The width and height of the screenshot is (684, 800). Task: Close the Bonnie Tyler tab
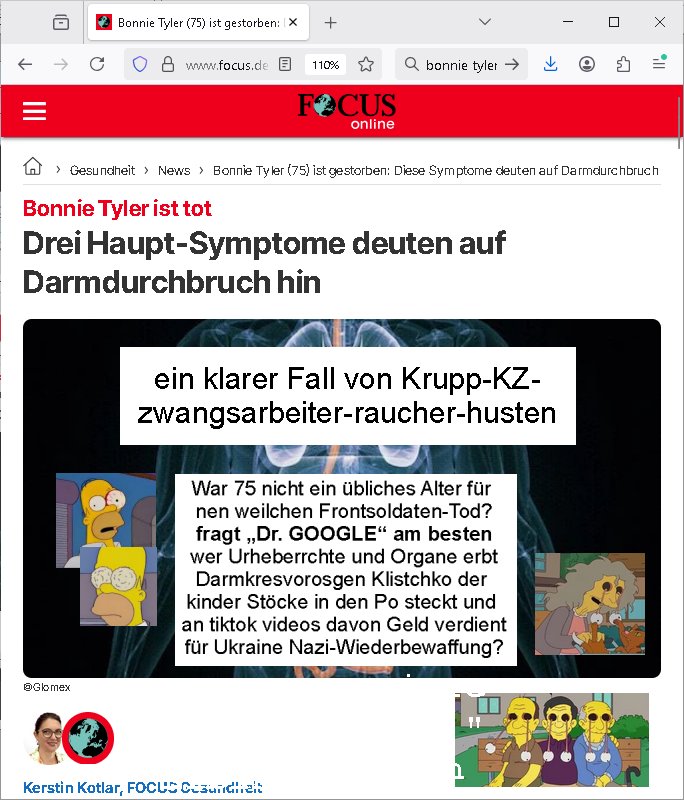tap(293, 22)
